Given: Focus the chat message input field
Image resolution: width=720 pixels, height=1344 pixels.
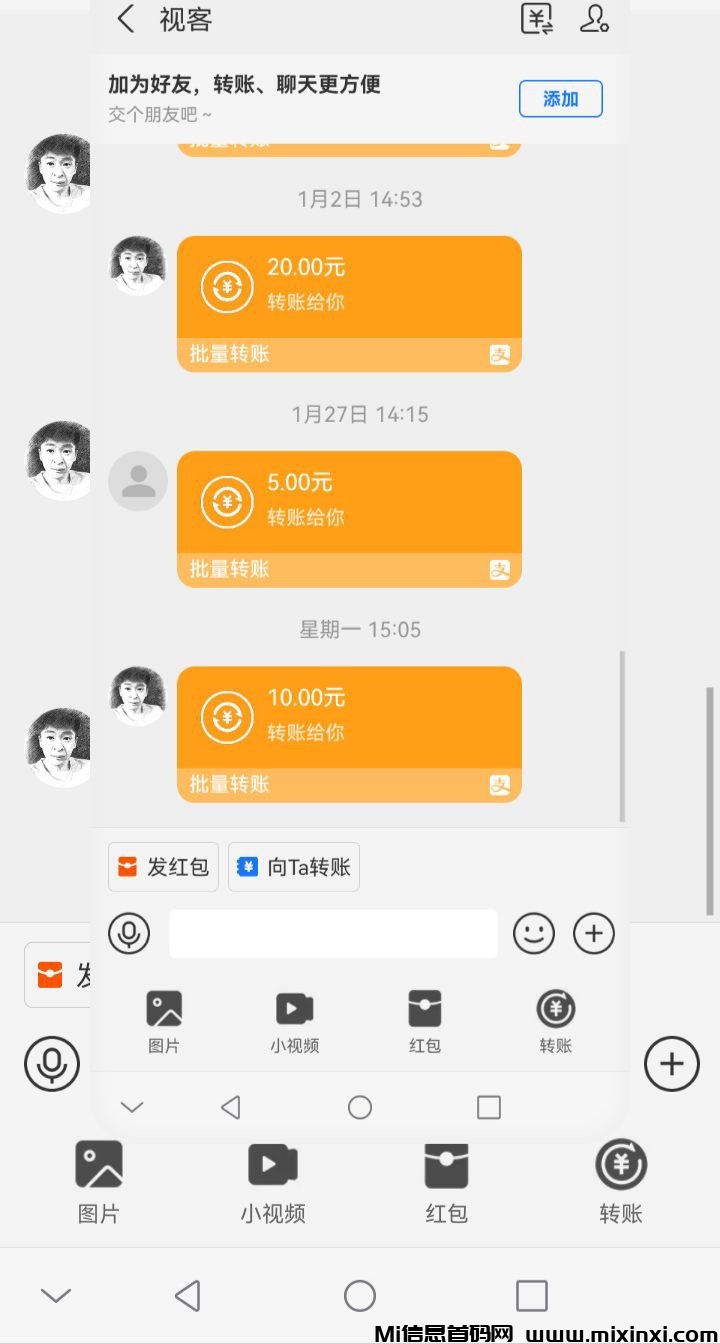Looking at the screenshot, I should 333,934.
